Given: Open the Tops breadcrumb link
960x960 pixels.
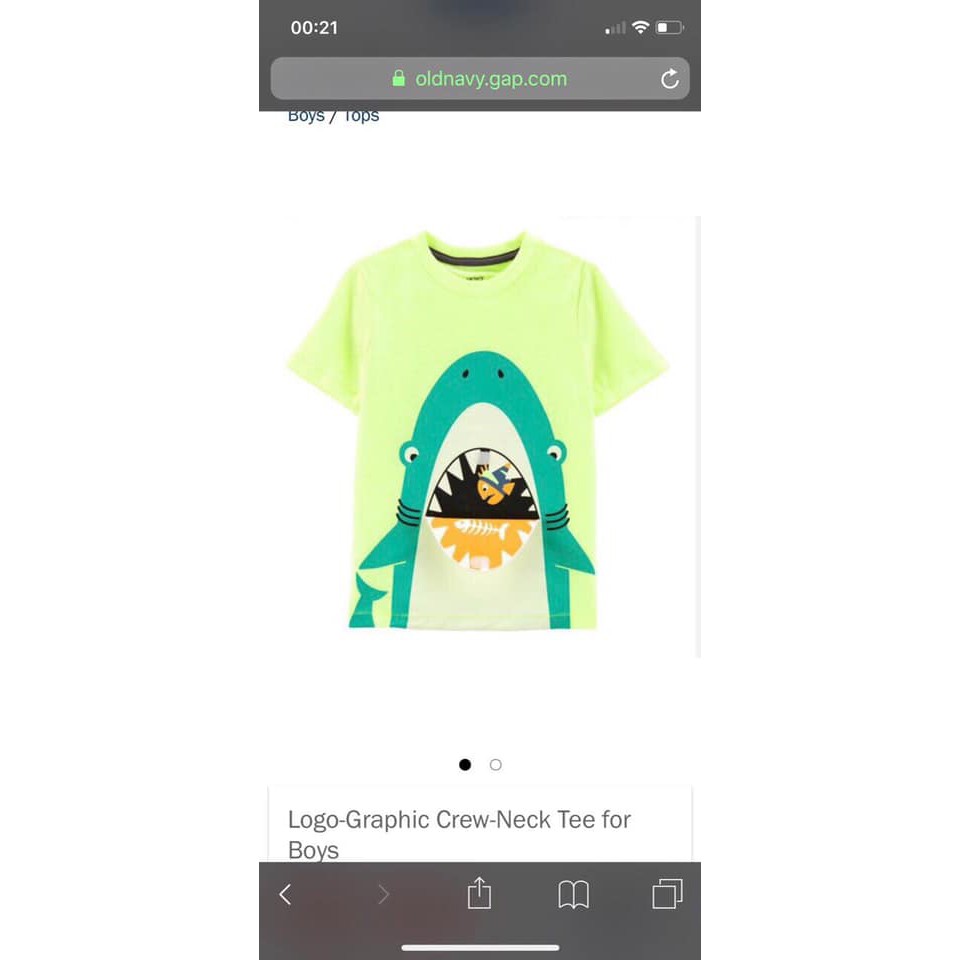Looking at the screenshot, I should [x=361, y=115].
